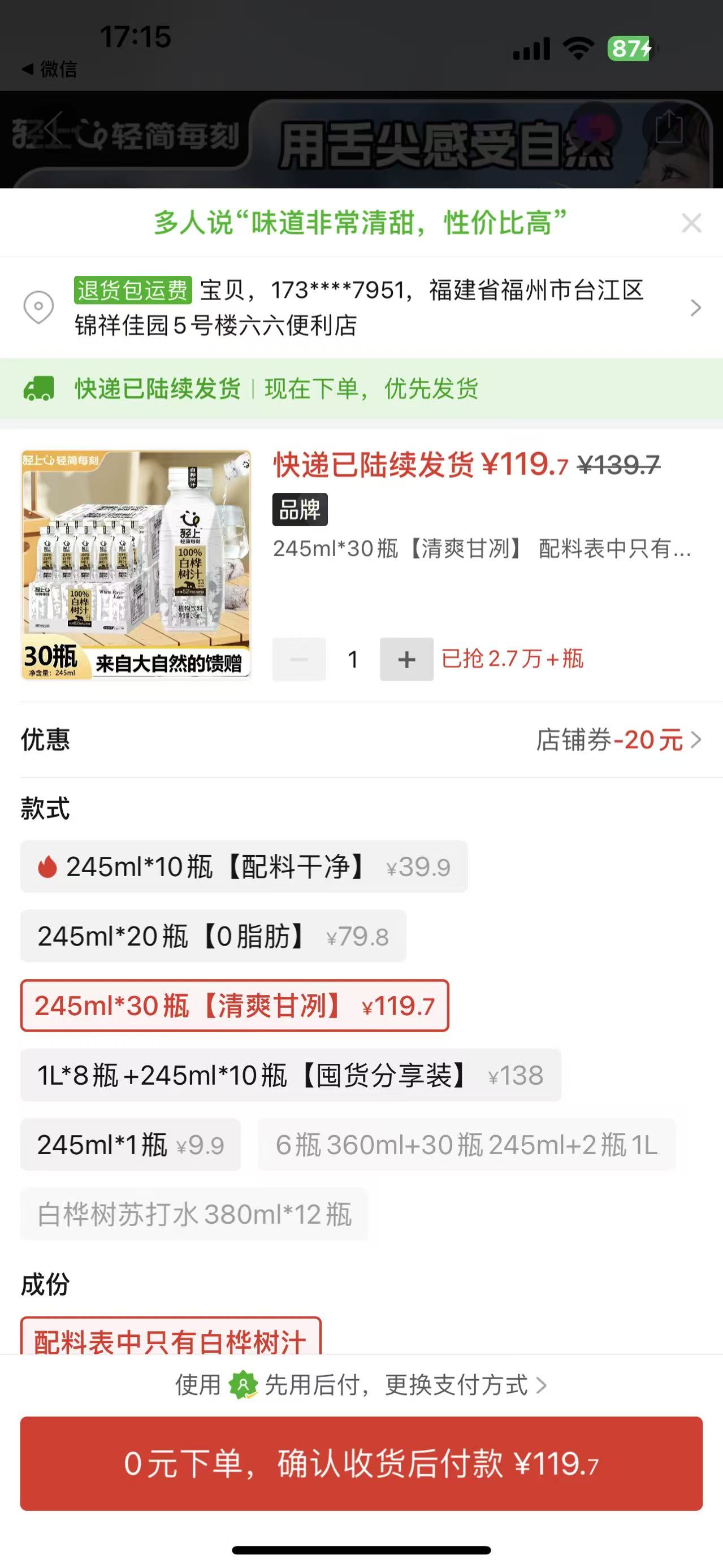Screen dimensions: 723x1568
Task: Pick the 1L*8瓶+245ml*10瓶 囤货分享装 option
Action: click(291, 1075)
